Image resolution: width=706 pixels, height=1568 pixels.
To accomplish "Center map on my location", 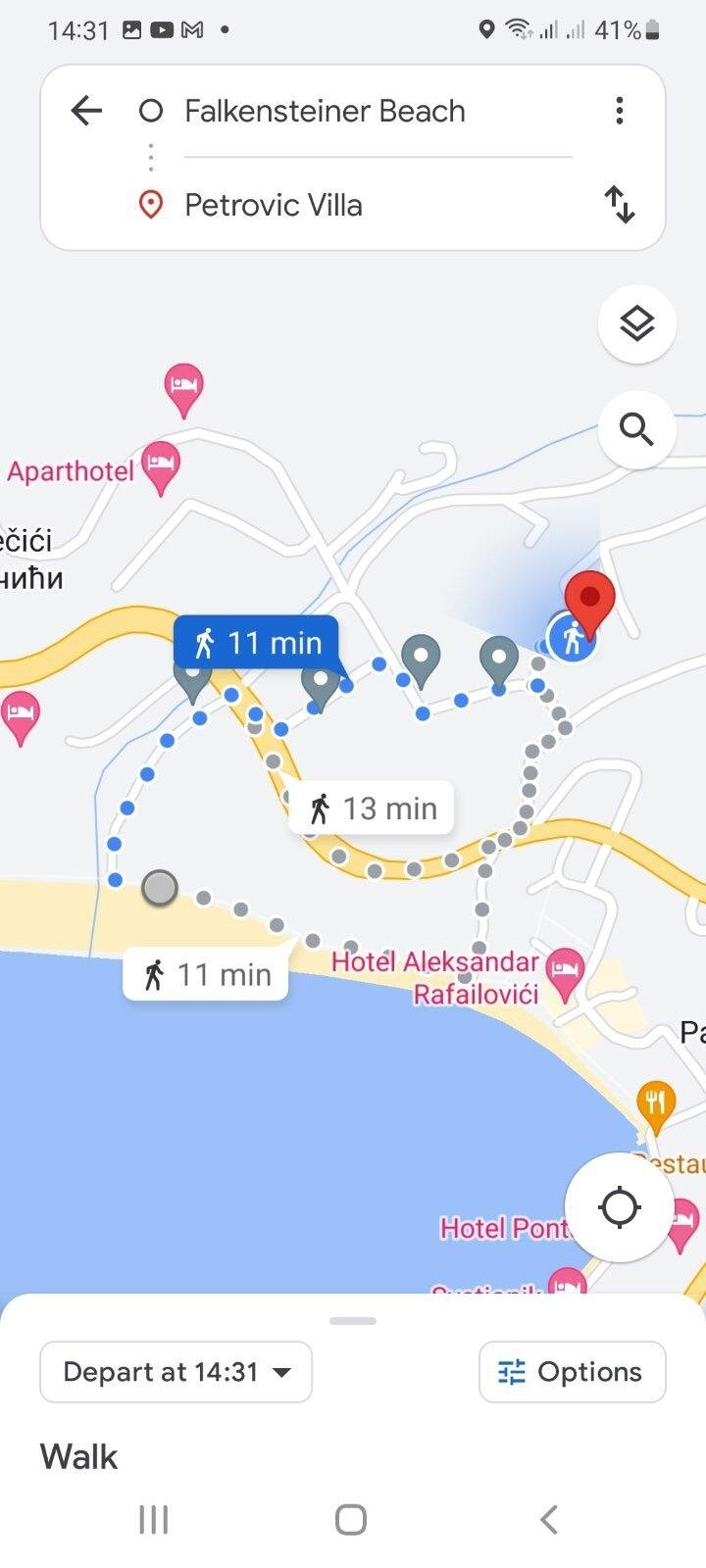I will coord(619,1206).
